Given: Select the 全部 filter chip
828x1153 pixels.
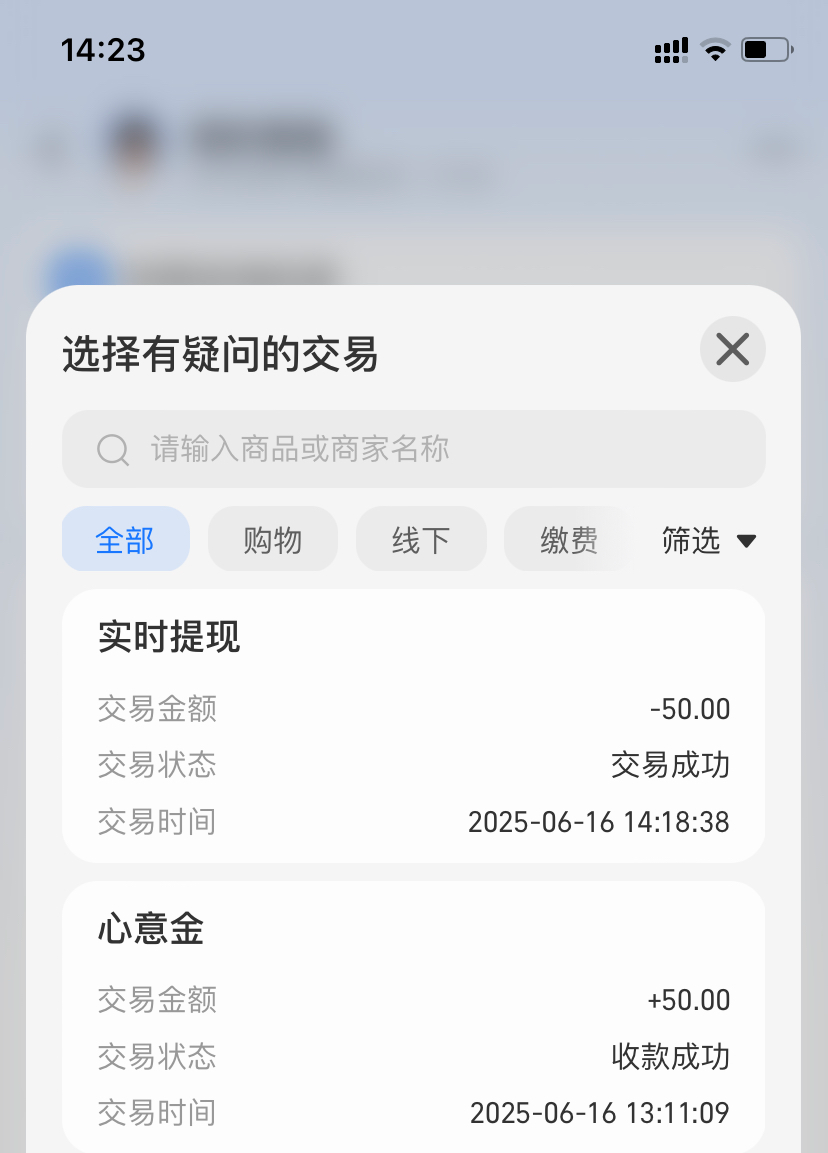Looking at the screenshot, I should 125,540.
